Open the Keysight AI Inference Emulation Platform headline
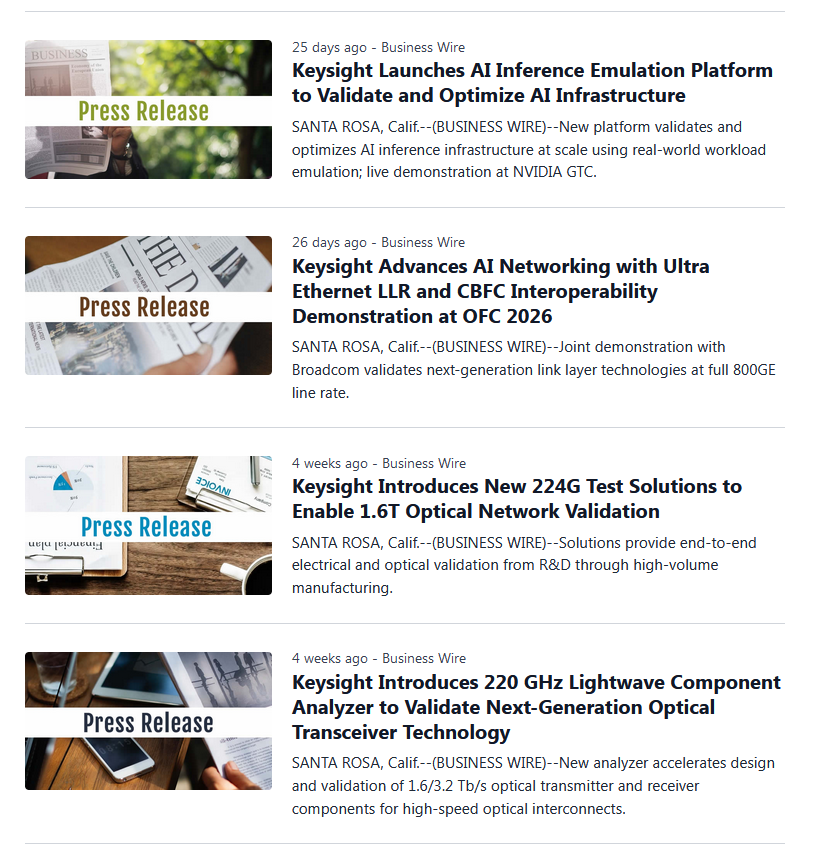817x854 pixels. (532, 83)
